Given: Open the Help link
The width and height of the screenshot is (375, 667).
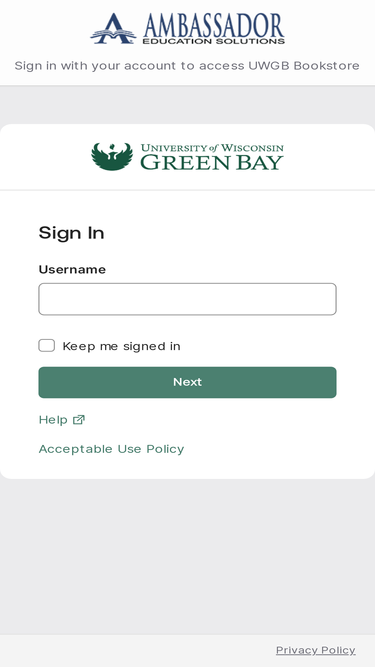Looking at the screenshot, I should (x=62, y=420).
